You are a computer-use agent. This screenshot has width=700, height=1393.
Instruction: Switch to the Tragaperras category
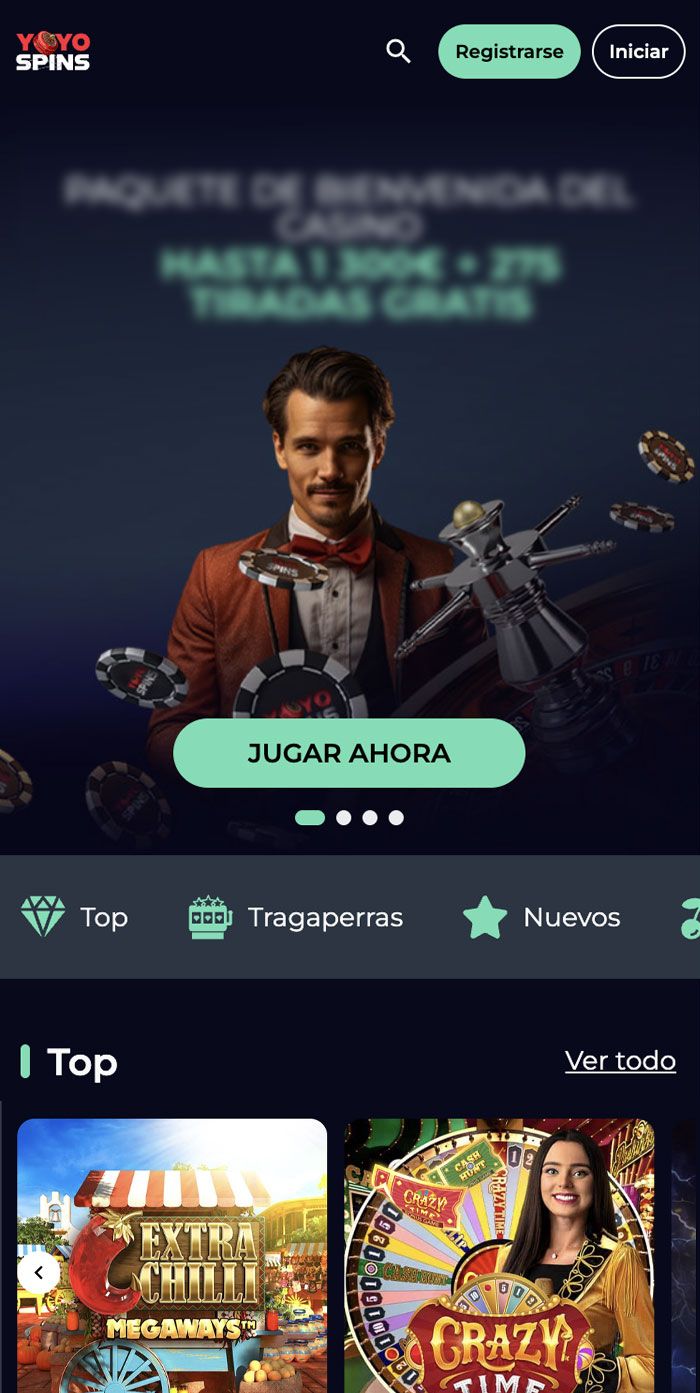tap(296, 917)
